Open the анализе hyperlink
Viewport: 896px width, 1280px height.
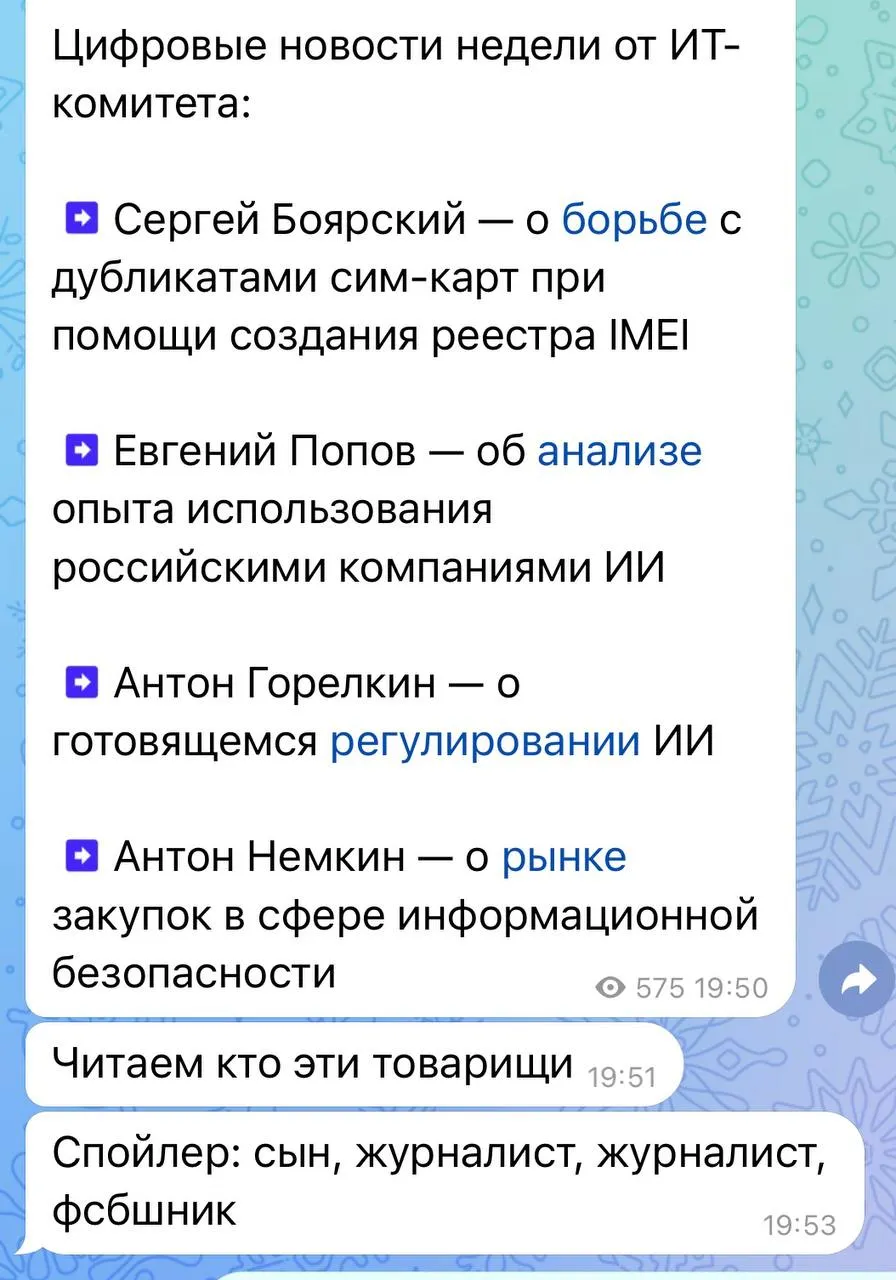coord(620,451)
